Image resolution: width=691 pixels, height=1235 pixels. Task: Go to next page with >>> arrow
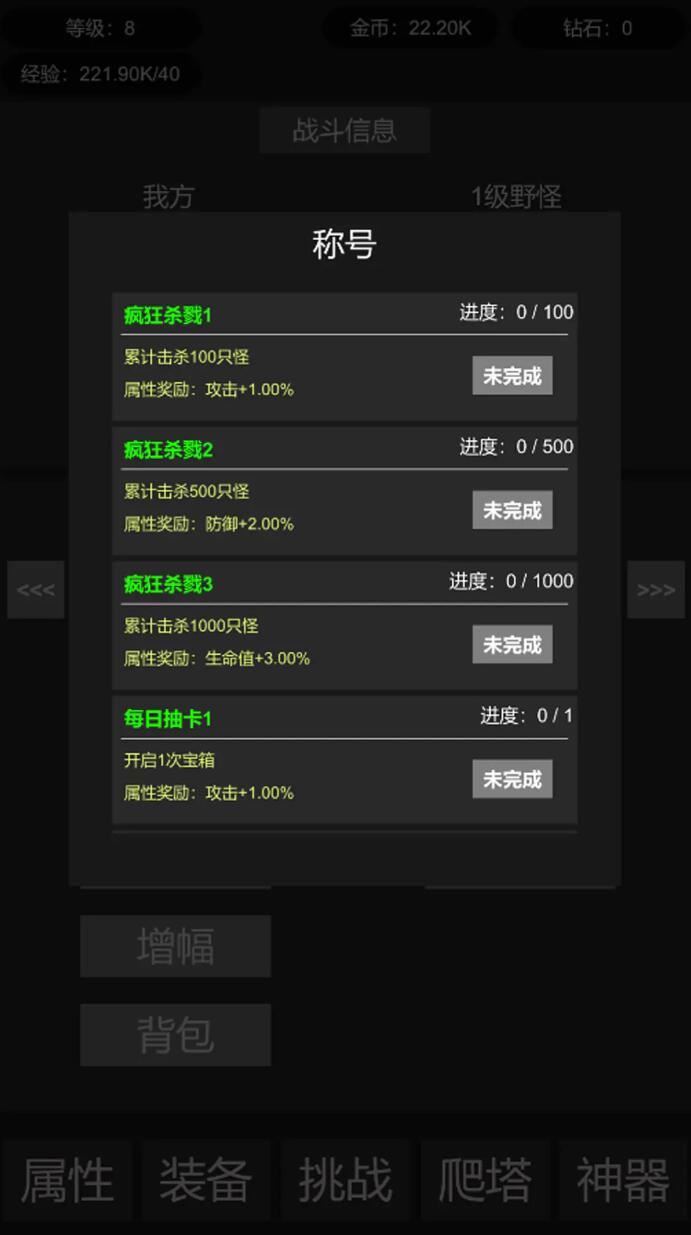click(x=656, y=590)
